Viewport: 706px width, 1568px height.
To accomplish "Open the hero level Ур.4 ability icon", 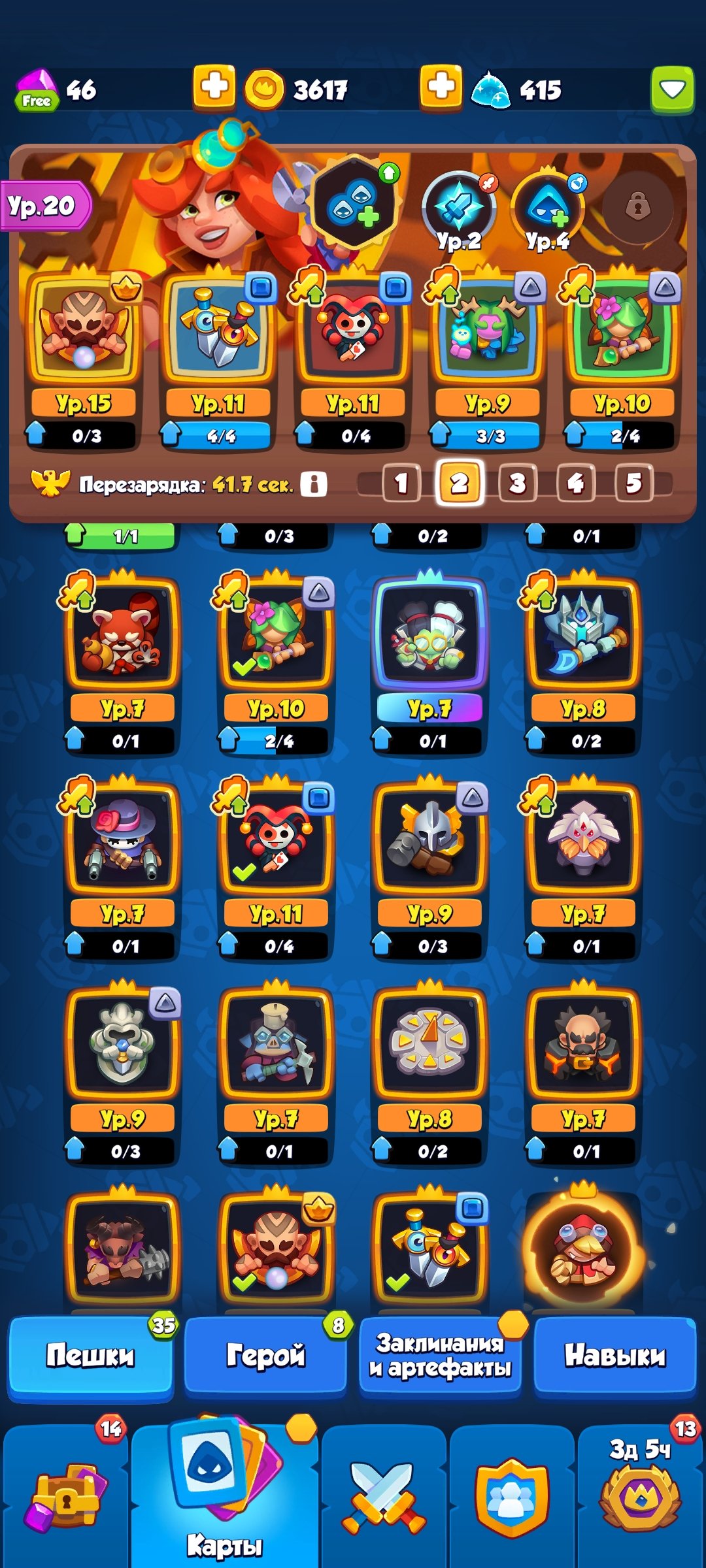I will [x=548, y=209].
